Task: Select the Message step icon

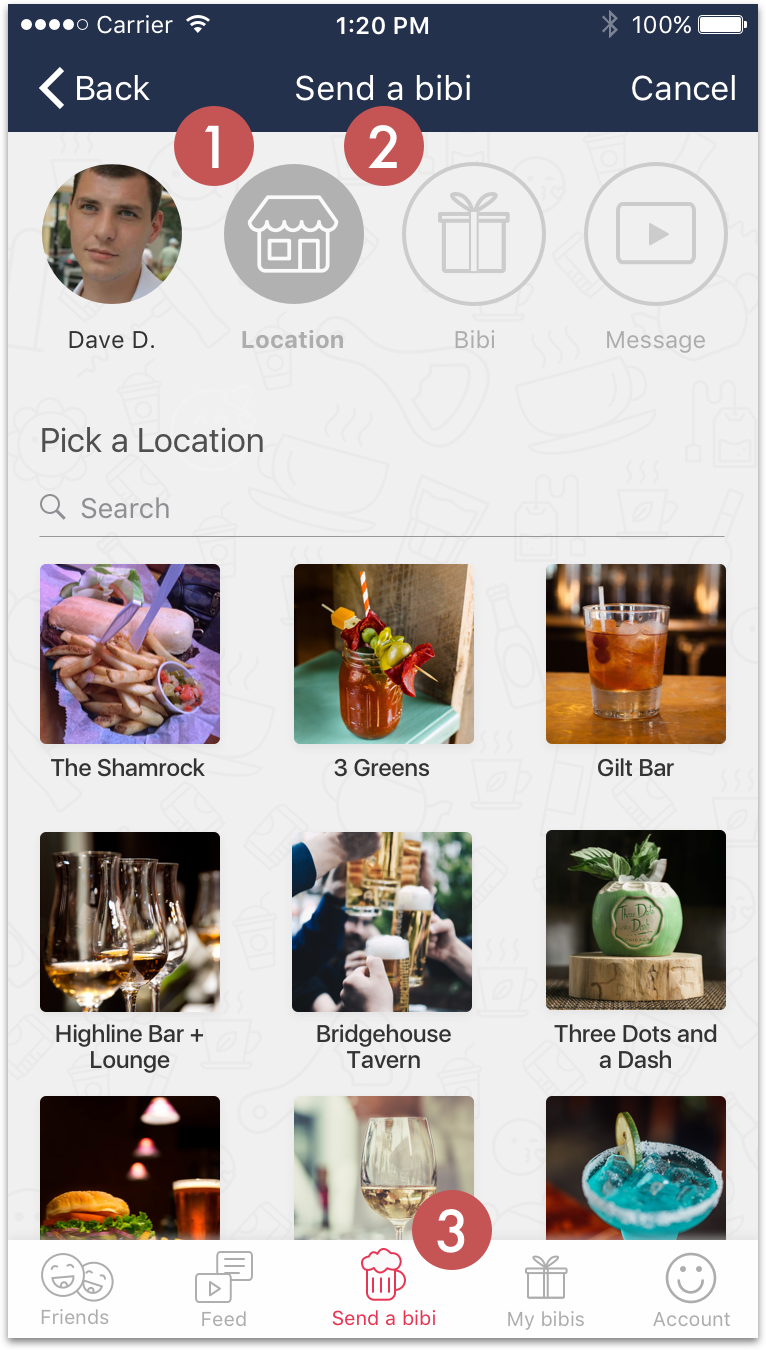Action: (656, 234)
